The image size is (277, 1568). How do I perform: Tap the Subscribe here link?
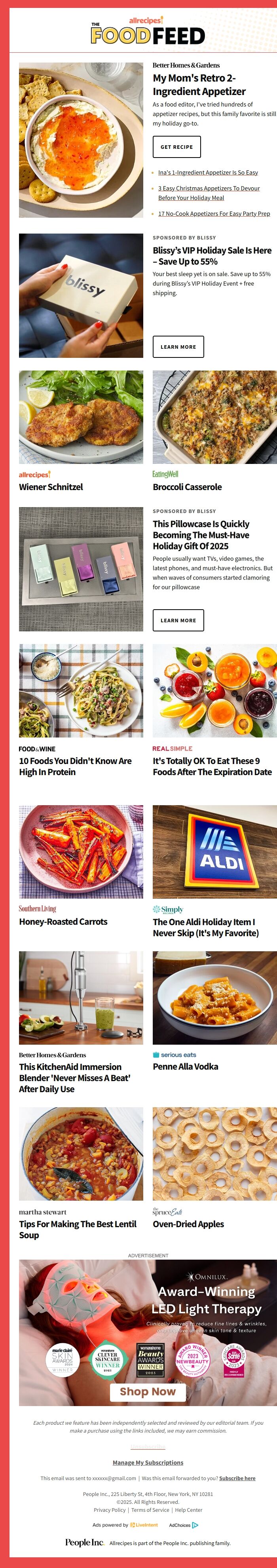[x=237, y=1478]
